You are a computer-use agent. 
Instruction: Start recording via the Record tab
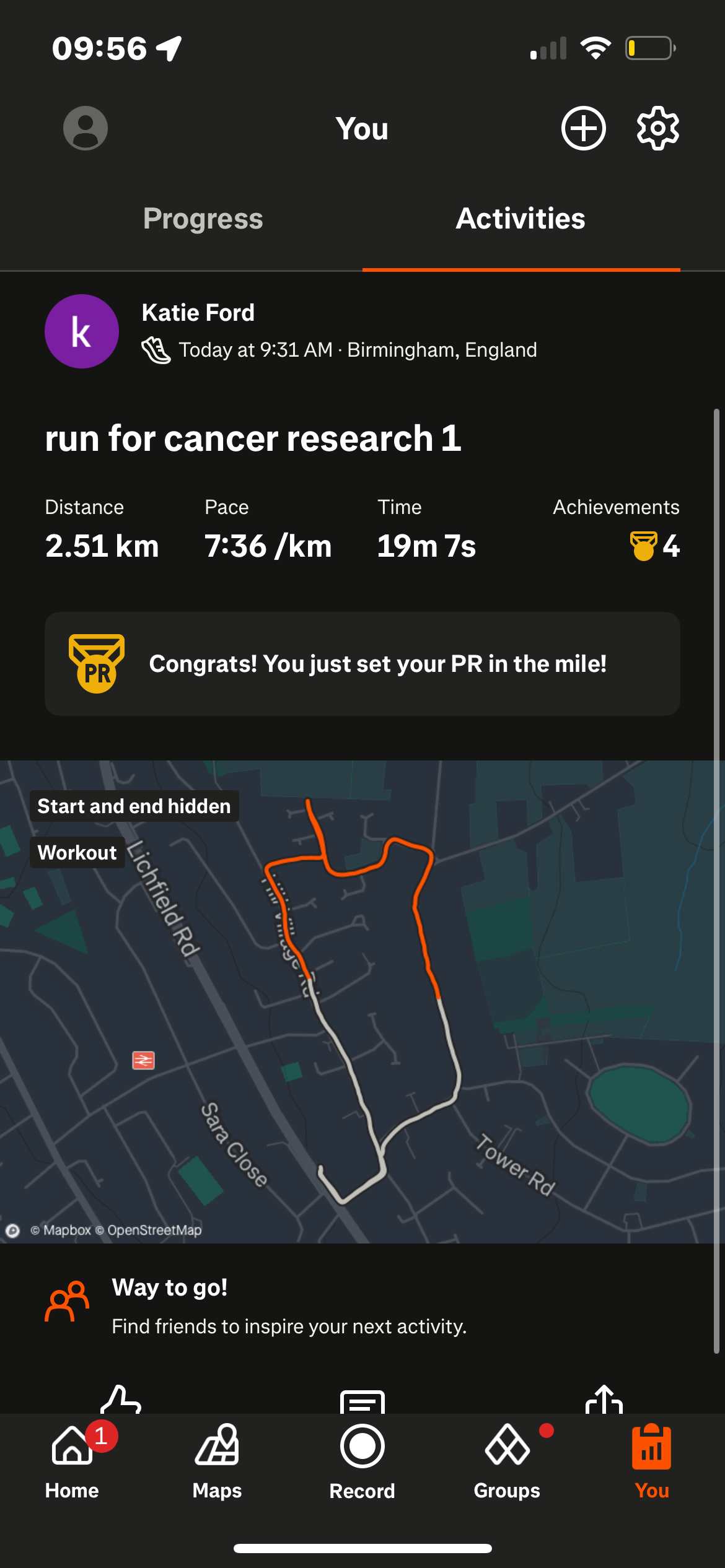pyautogui.click(x=362, y=1461)
